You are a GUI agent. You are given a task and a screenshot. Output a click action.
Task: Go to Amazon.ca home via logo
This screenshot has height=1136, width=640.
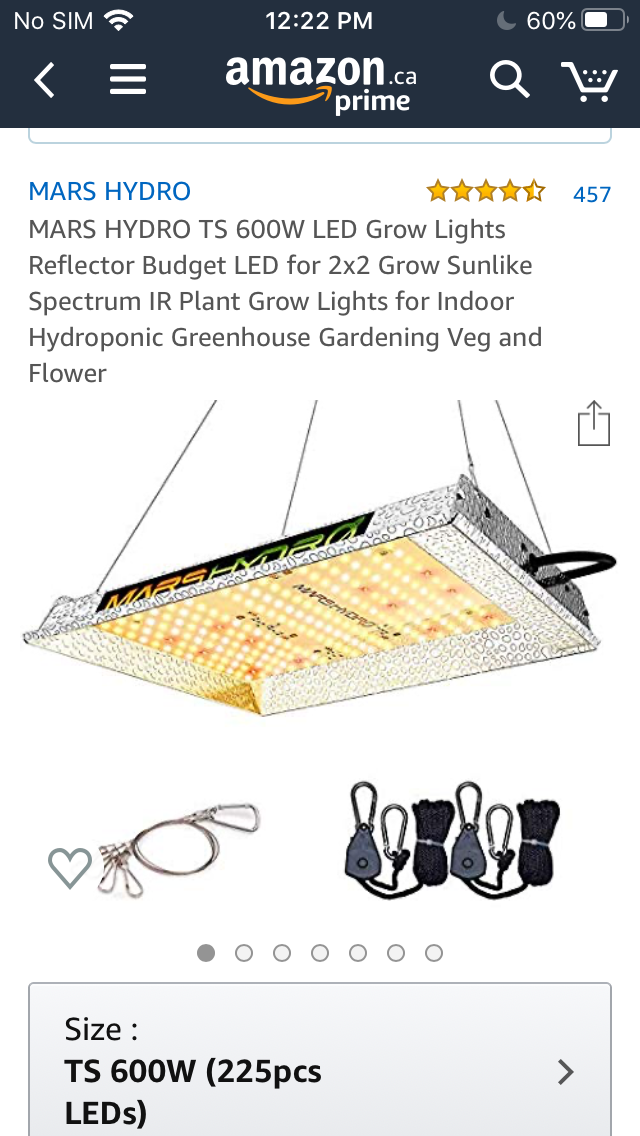(320, 82)
